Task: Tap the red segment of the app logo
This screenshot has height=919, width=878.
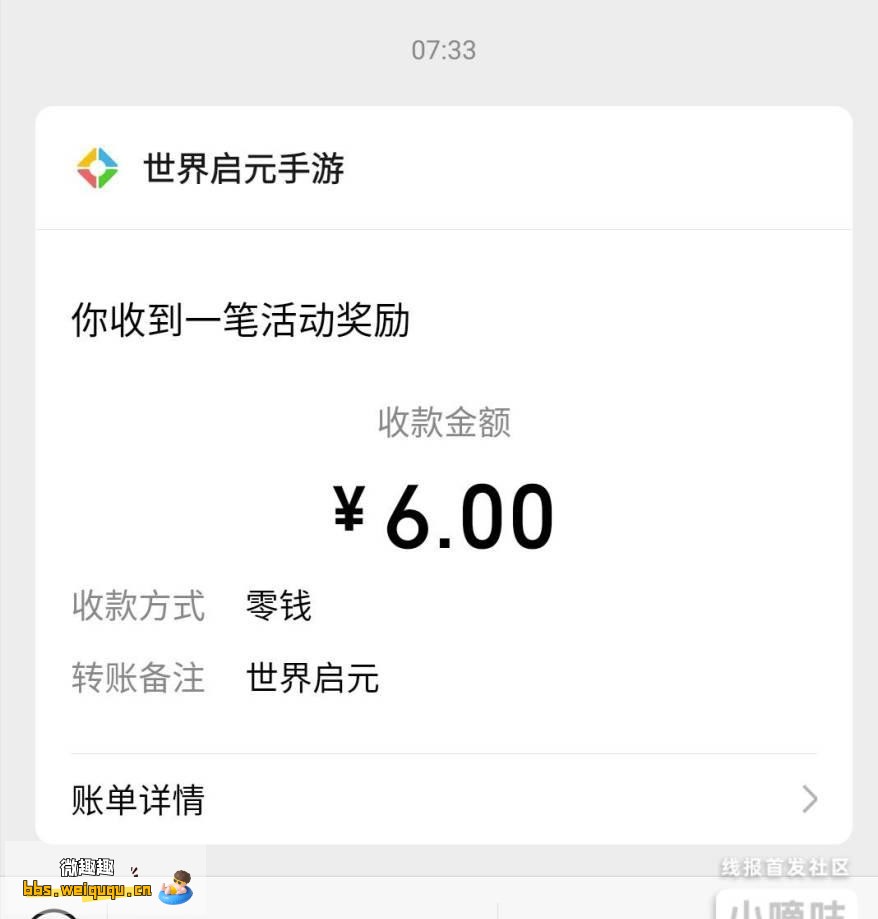Action: 88,179
